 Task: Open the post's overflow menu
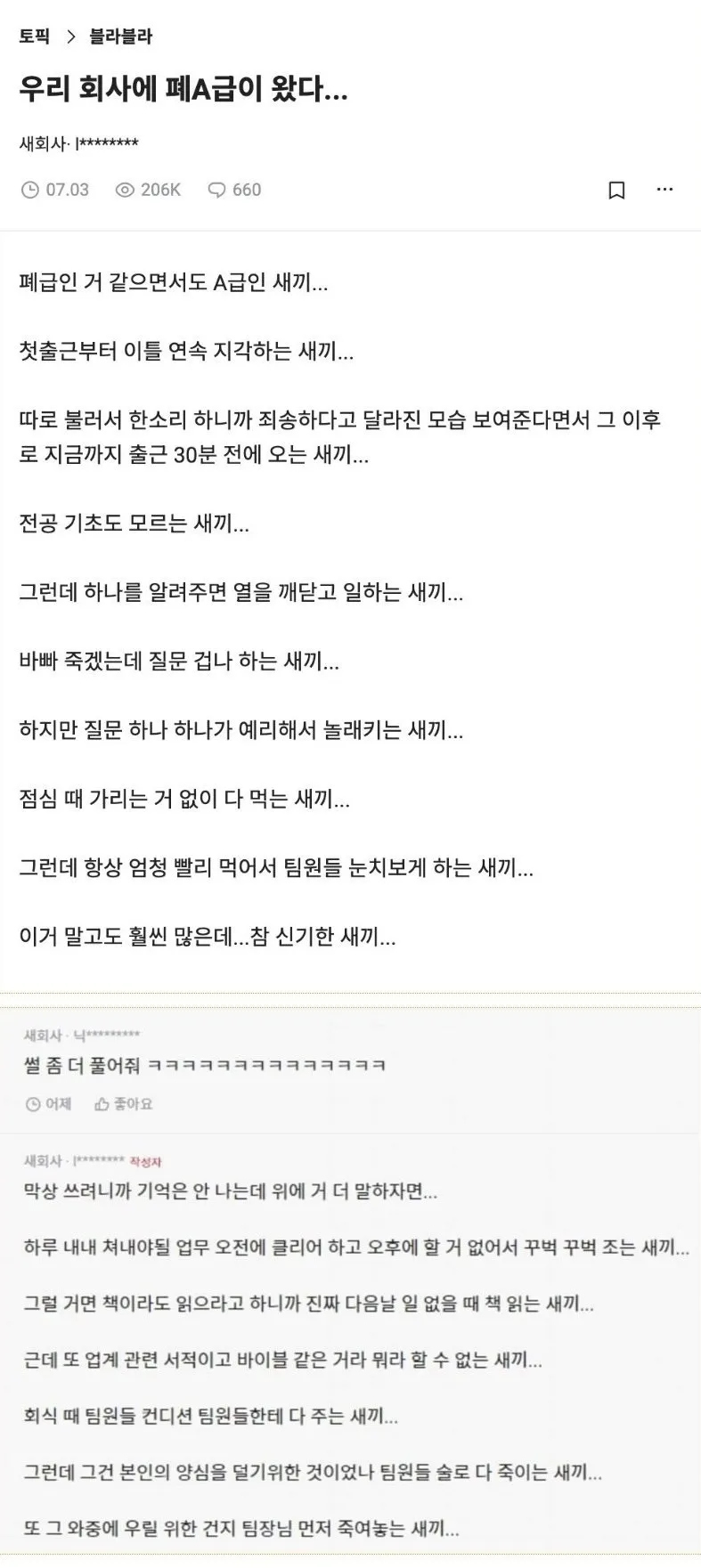664,189
